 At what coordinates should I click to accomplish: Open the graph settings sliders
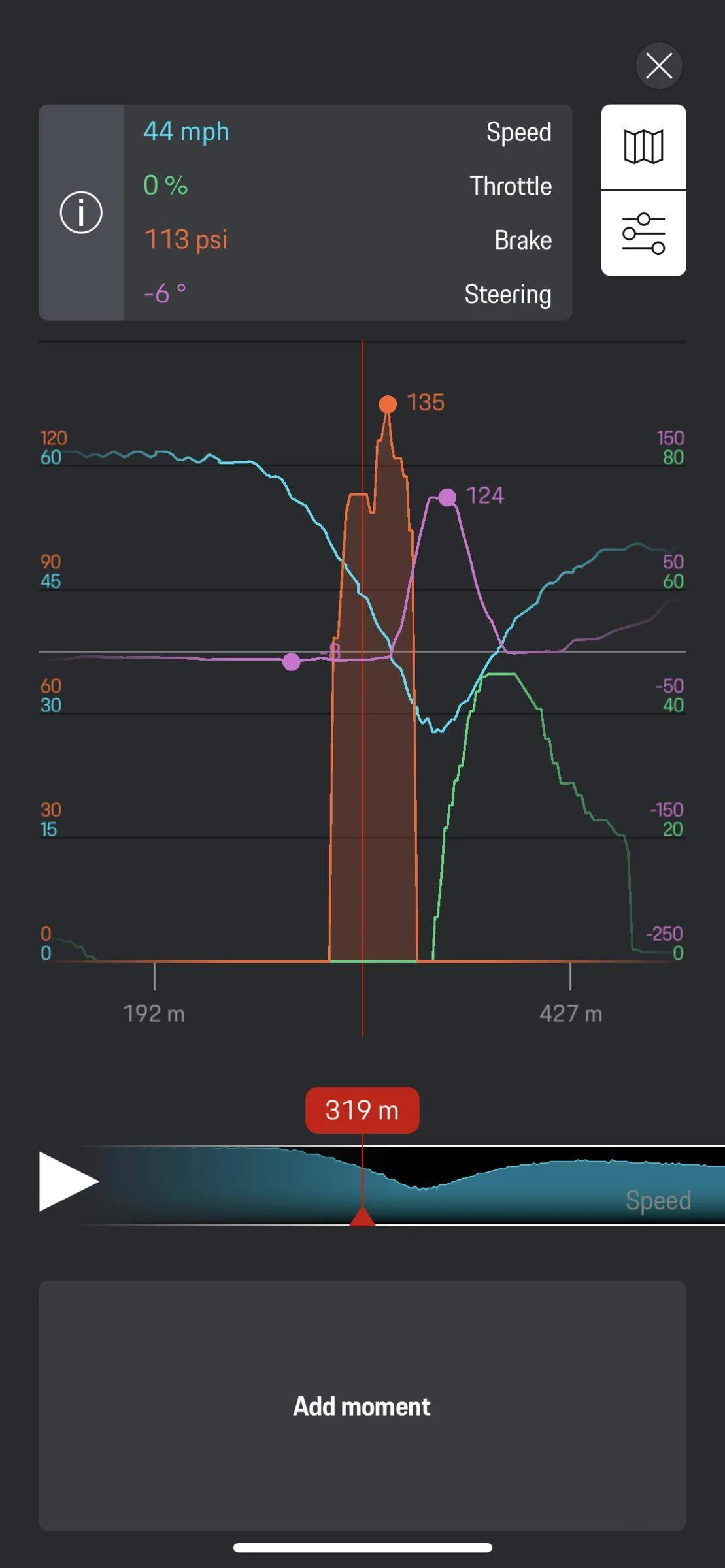[644, 234]
